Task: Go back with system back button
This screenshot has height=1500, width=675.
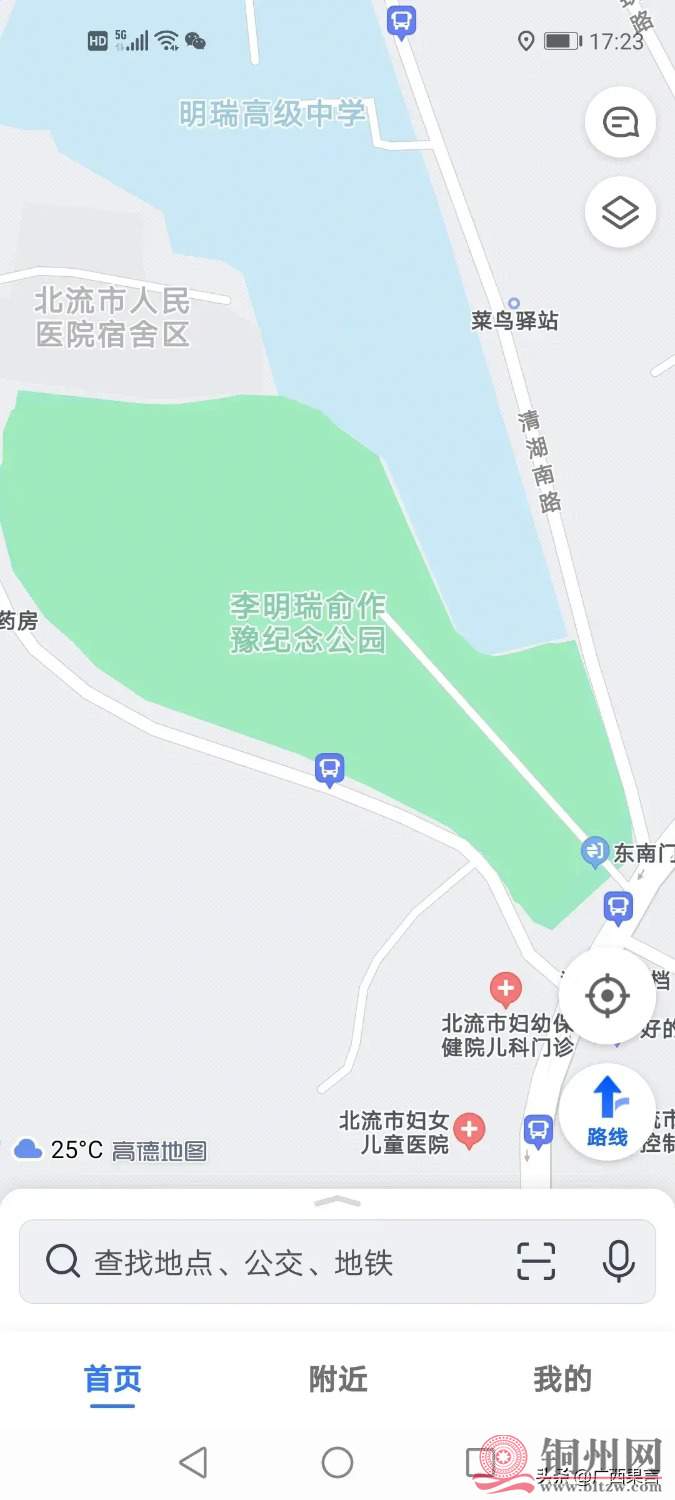Action: click(x=193, y=1463)
